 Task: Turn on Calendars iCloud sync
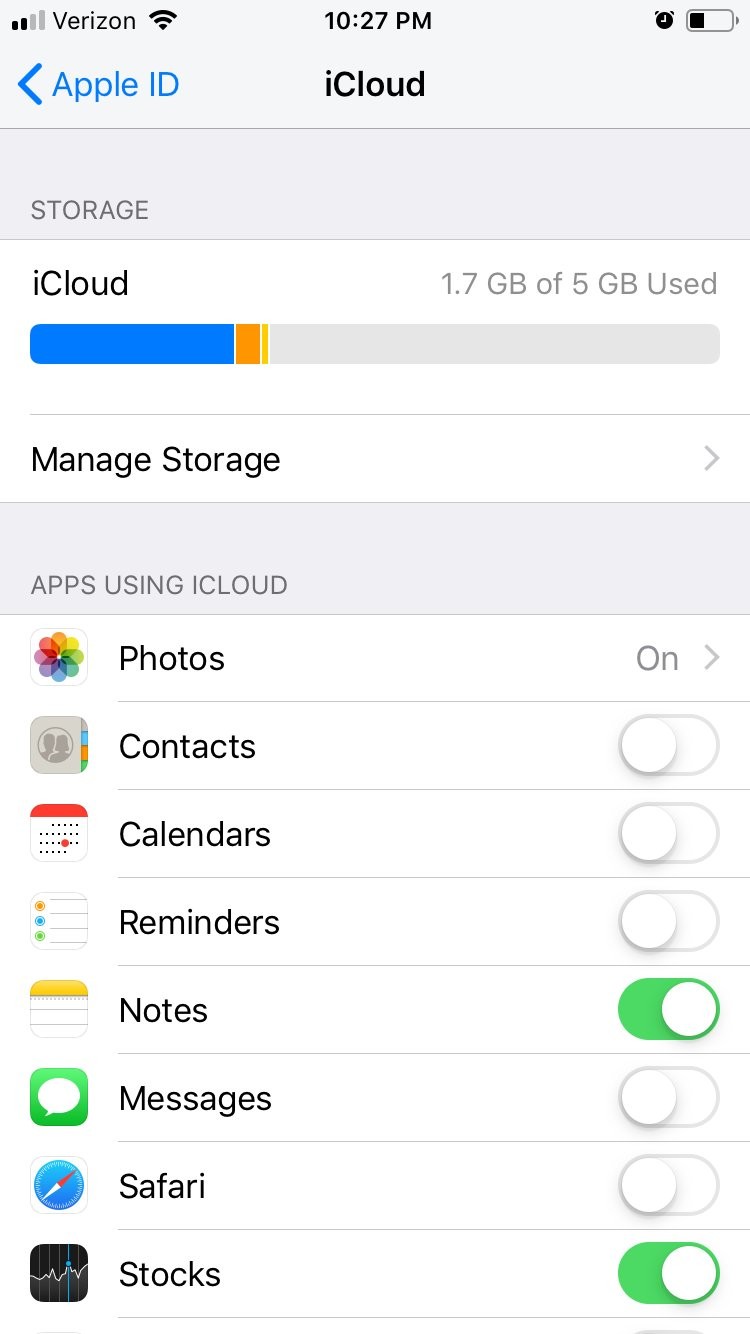tap(668, 834)
